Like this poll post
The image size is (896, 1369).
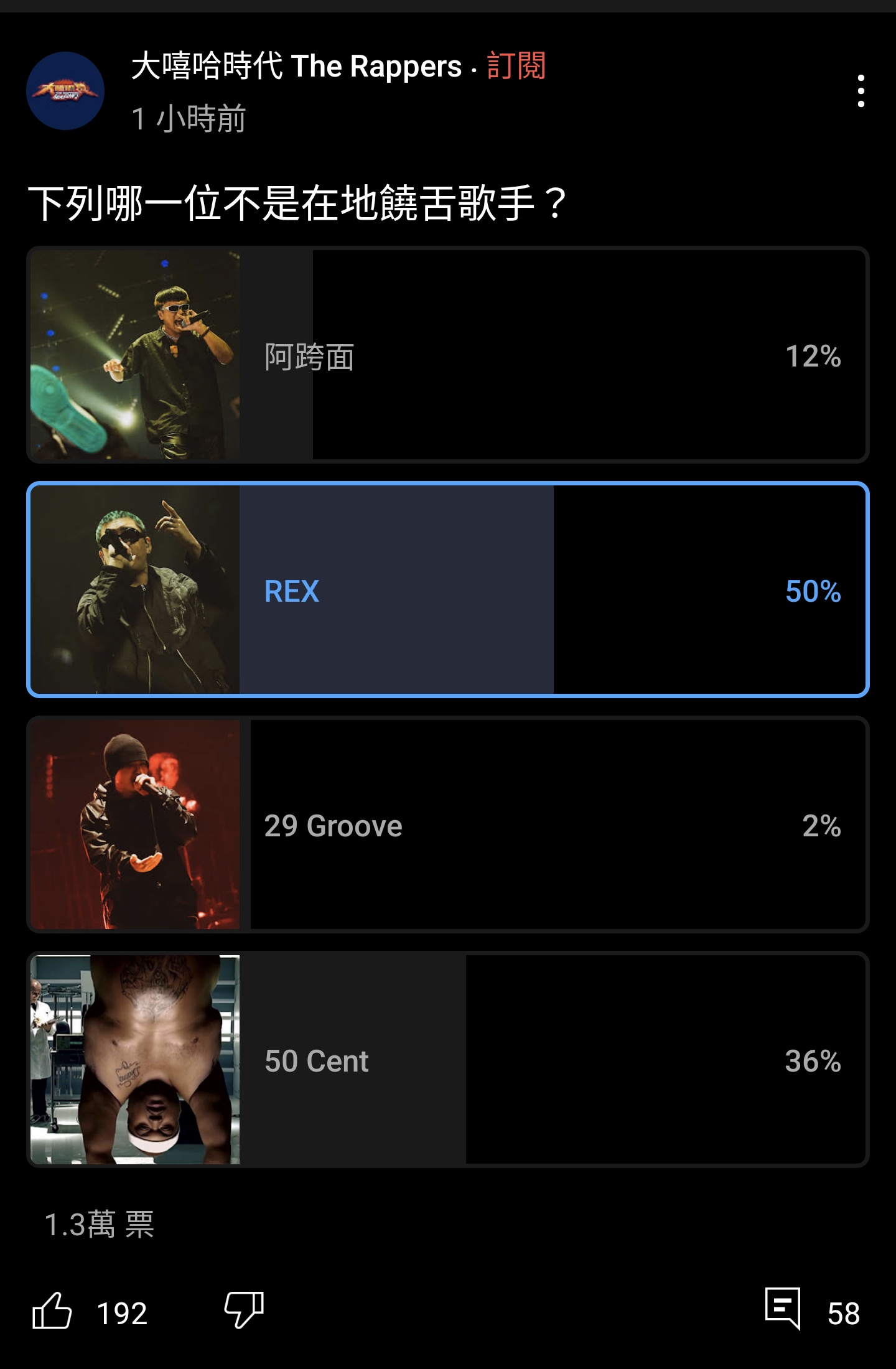tap(53, 1311)
